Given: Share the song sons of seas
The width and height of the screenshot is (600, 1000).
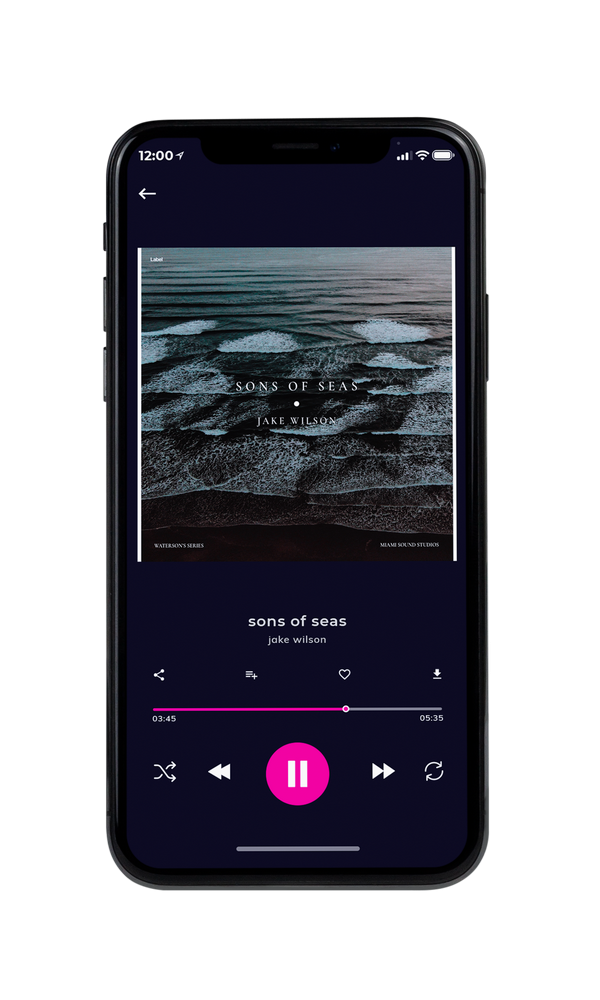Looking at the screenshot, I should [x=159, y=675].
